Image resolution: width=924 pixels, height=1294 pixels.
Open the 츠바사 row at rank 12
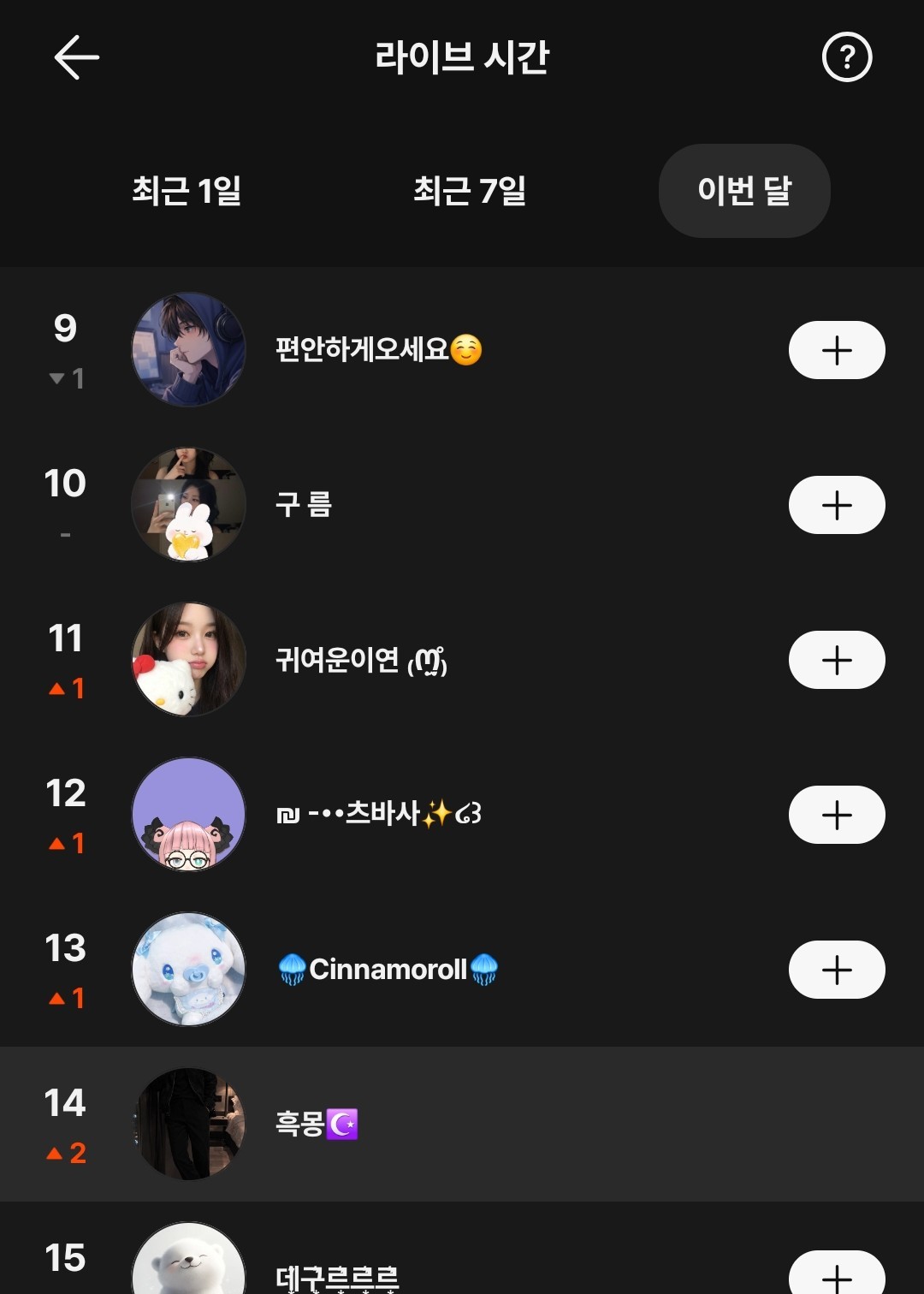378,815
